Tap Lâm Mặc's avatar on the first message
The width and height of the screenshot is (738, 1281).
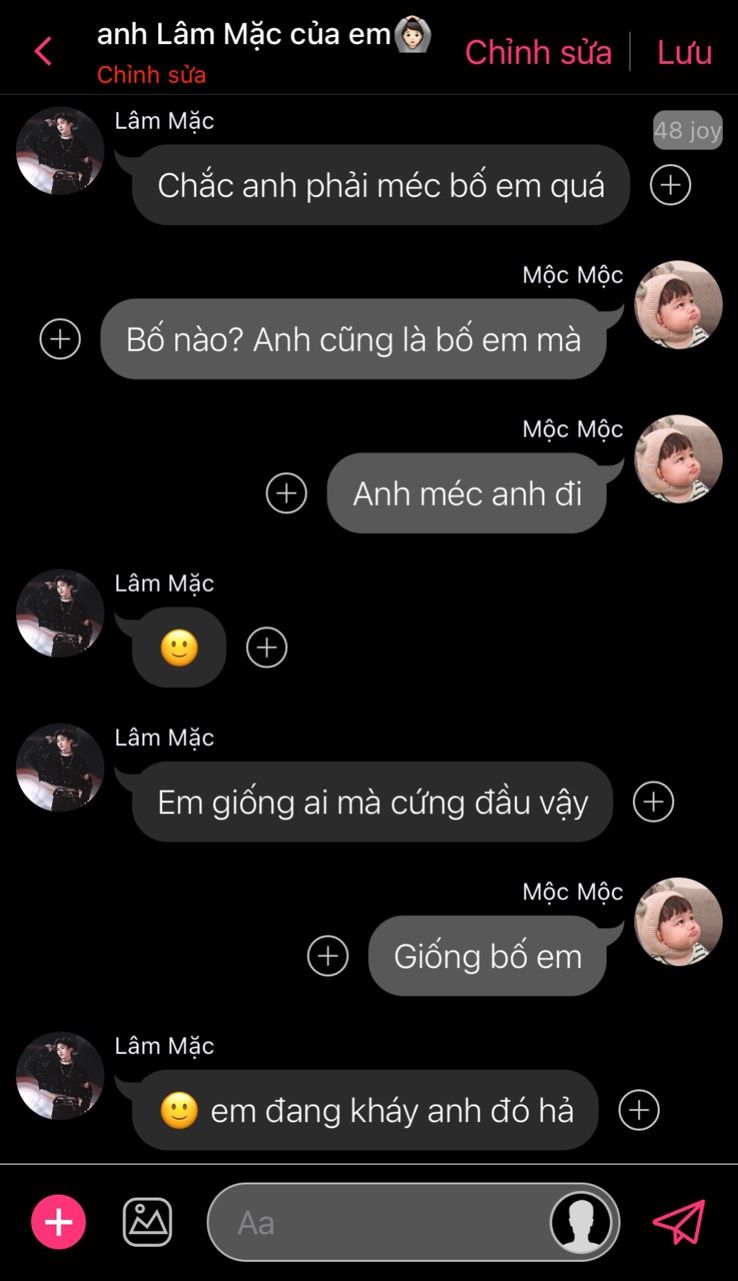point(60,151)
